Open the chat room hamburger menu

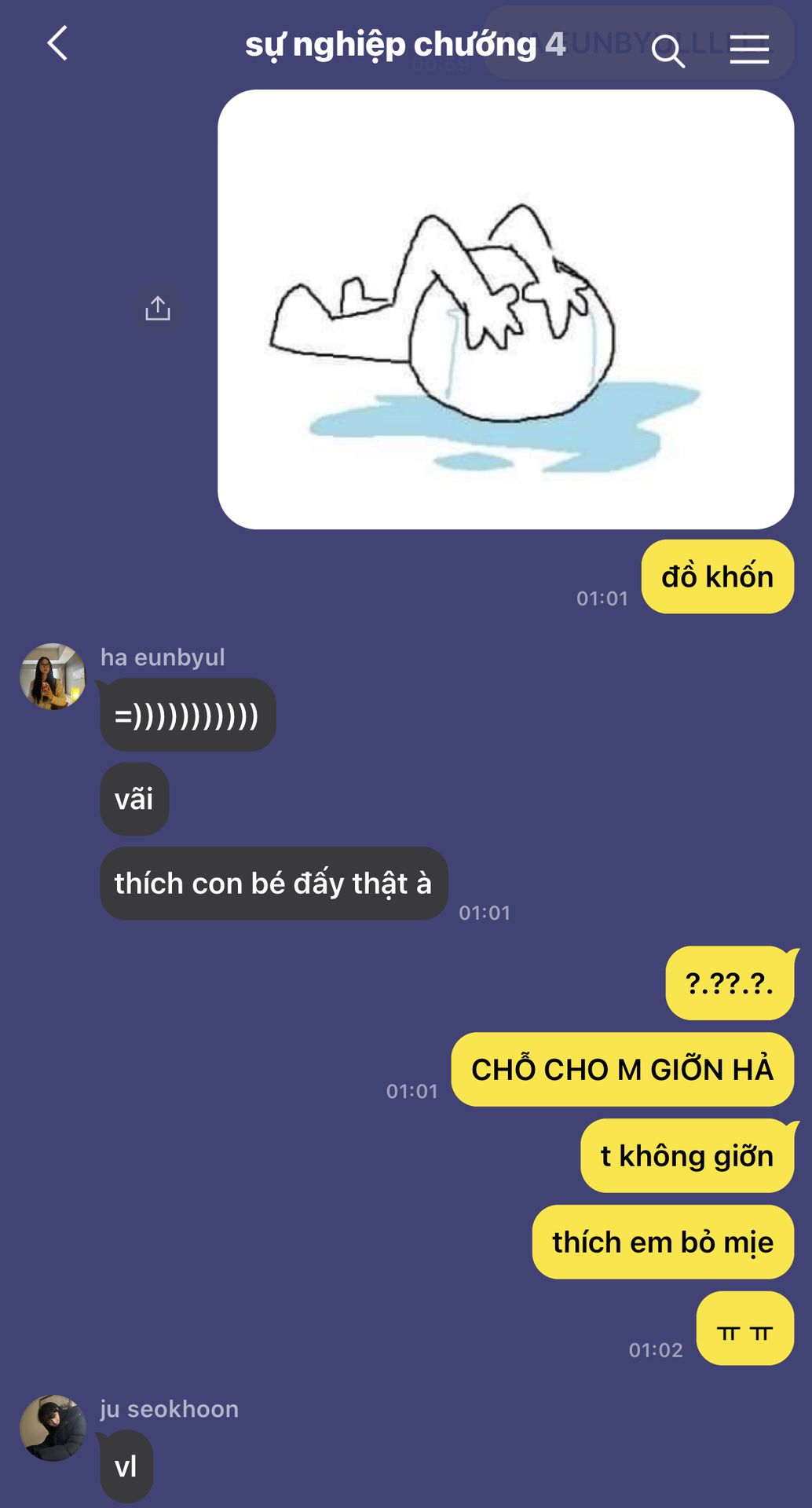[749, 49]
